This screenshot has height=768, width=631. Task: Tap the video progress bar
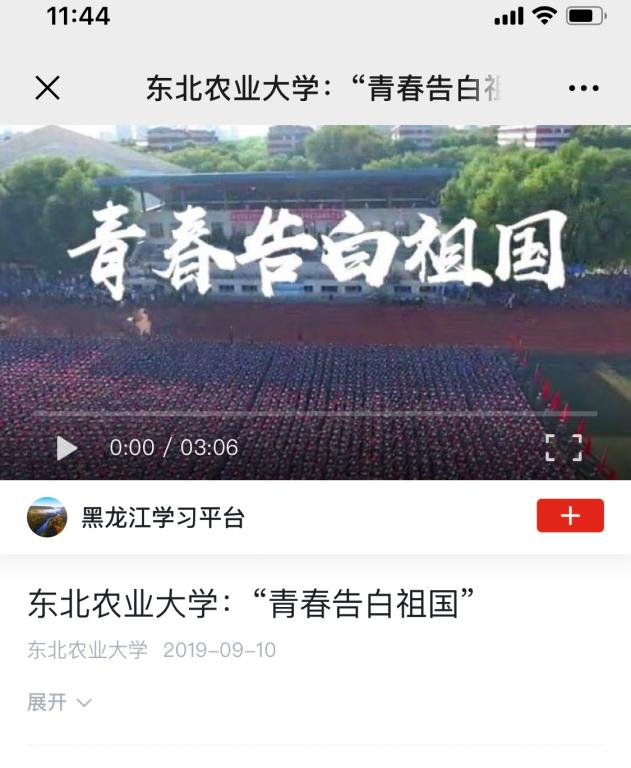pyautogui.click(x=315, y=413)
